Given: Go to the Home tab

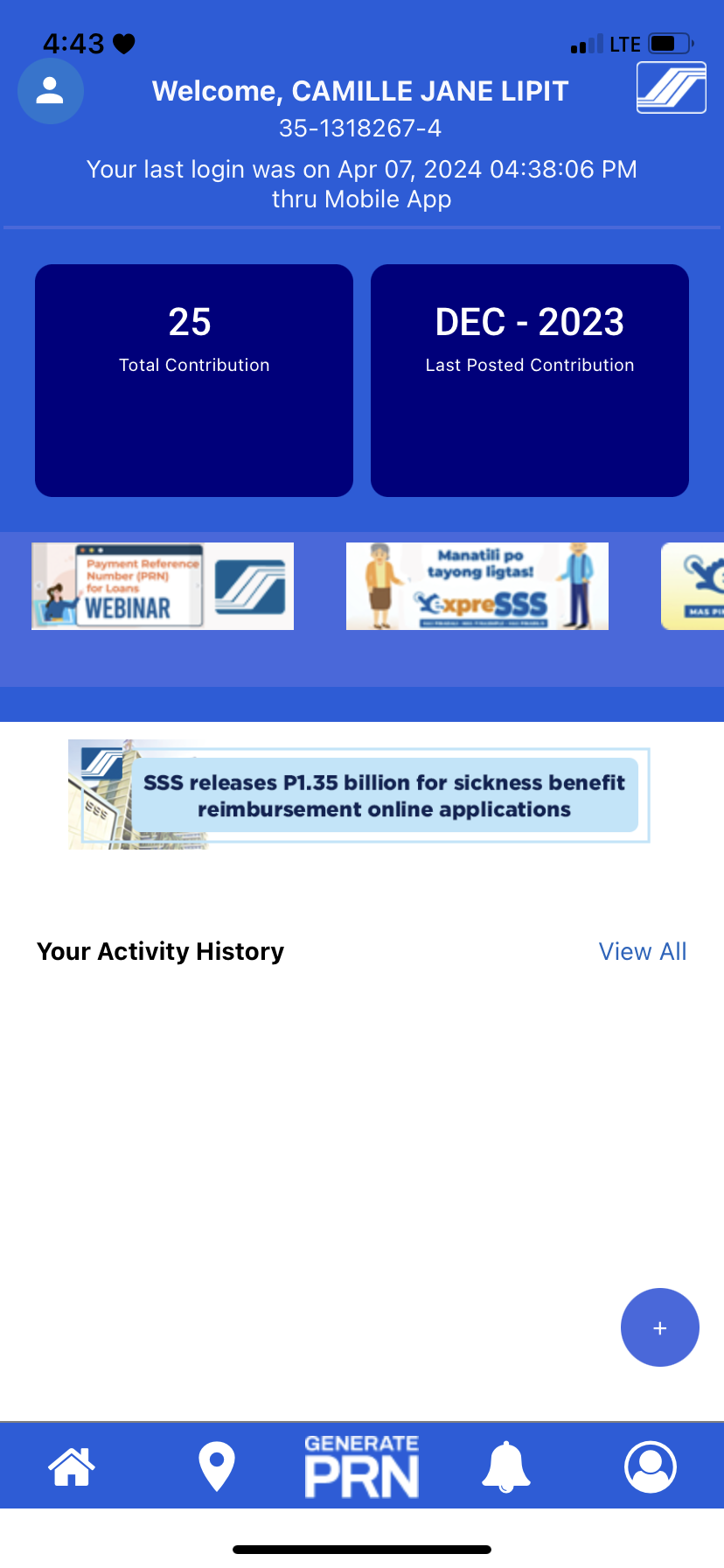Looking at the screenshot, I should click(x=72, y=1466).
